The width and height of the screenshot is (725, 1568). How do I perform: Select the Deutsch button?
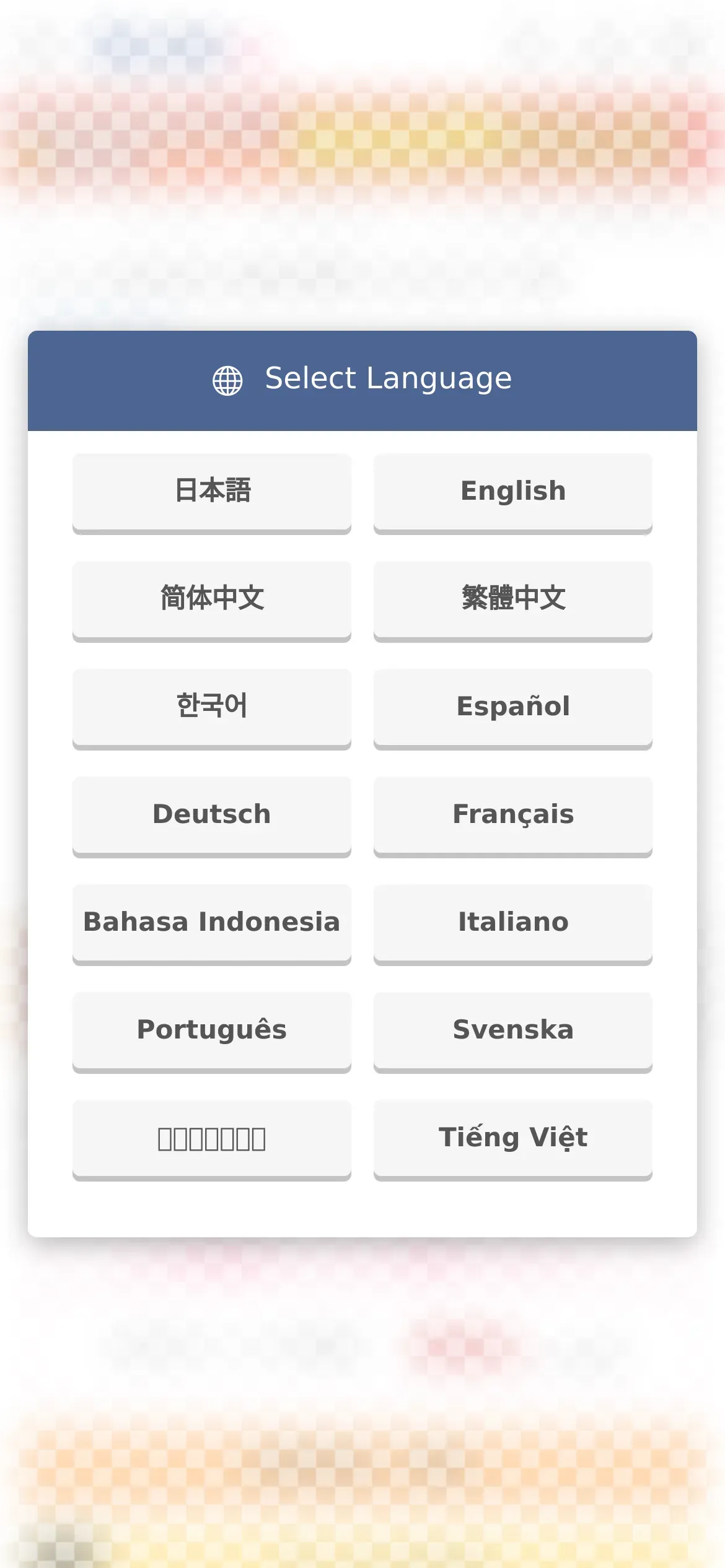click(x=212, y=816)
